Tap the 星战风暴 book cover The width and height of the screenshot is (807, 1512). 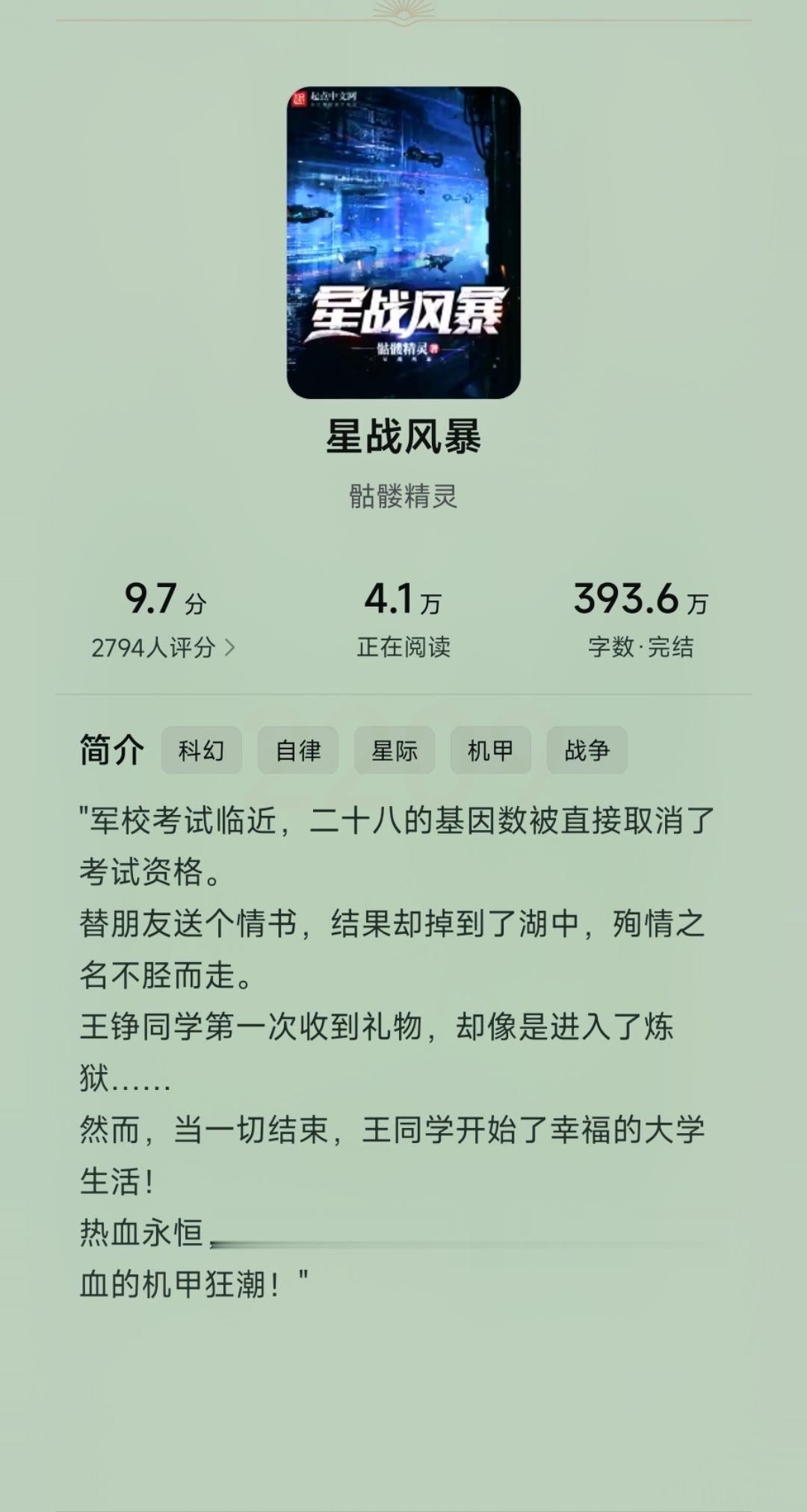(x=403, y=243)
